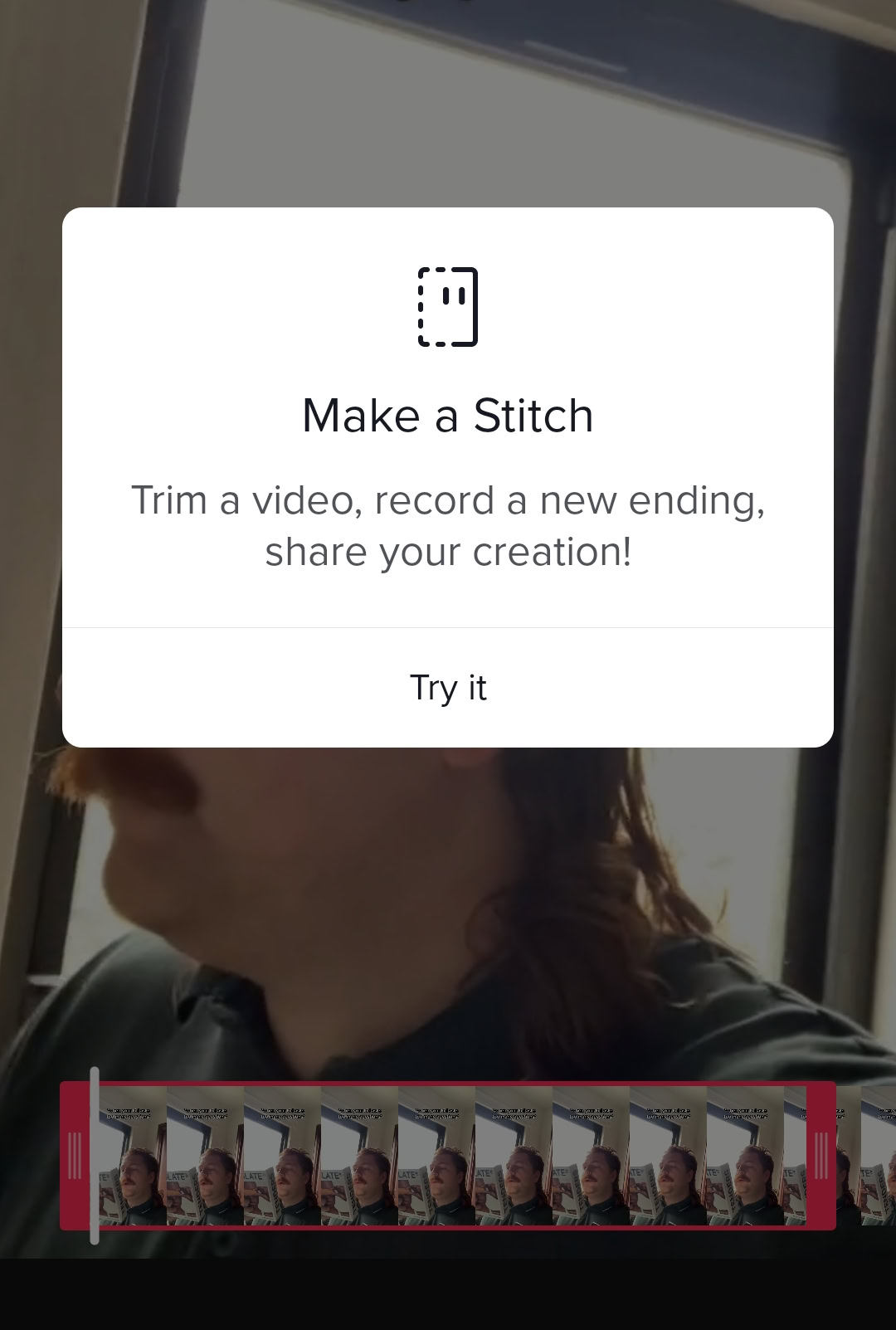896x1330 pixels.
Task: Tap the right trim handle of the clip
Action: [821, 1155]
